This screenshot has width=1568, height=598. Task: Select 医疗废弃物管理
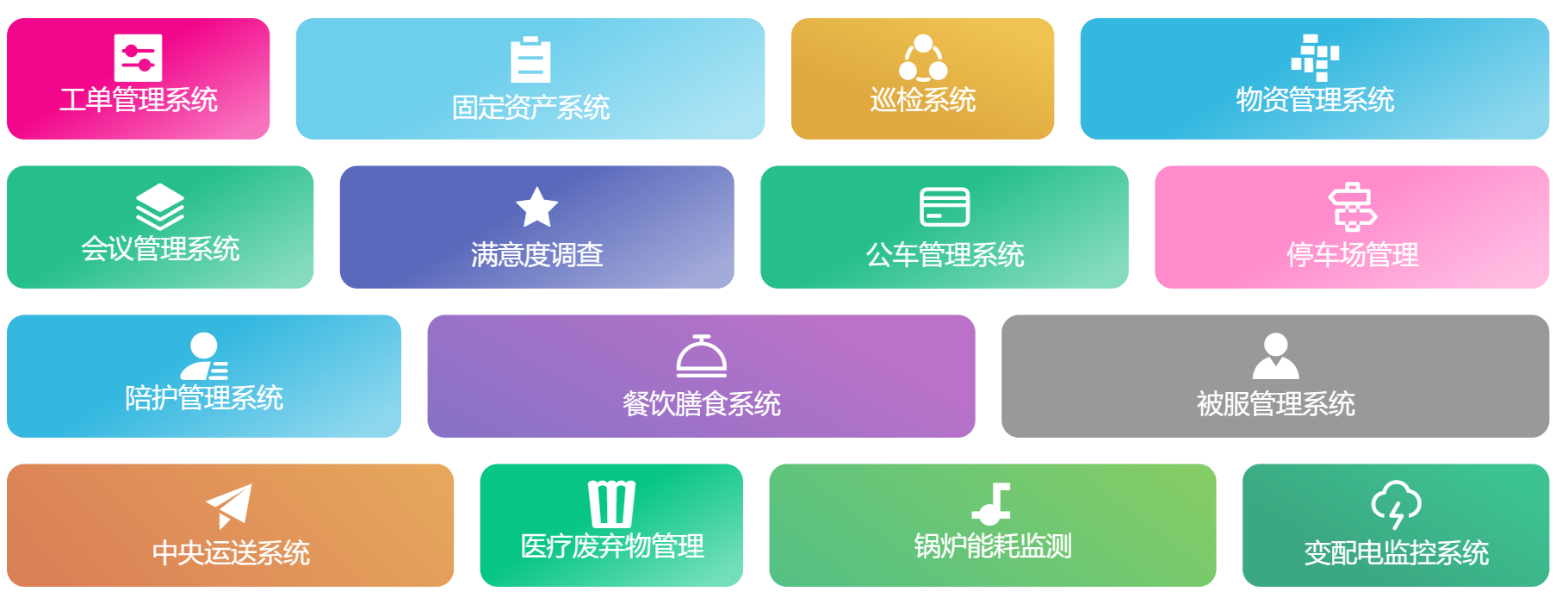tap(611, 526)
